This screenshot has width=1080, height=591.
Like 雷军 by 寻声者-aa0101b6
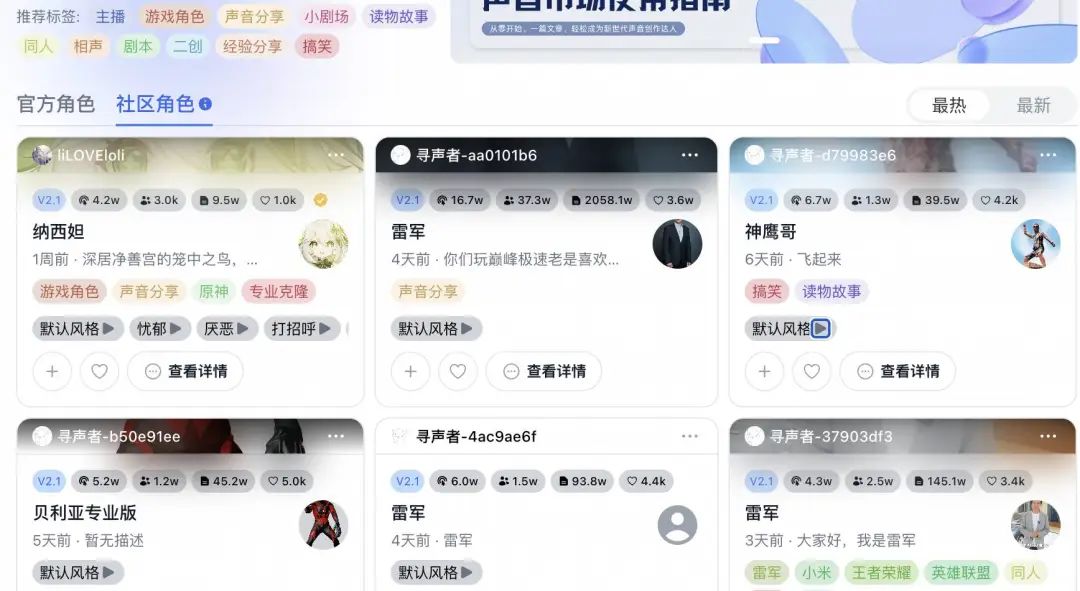pyautogui.click(x=457, y=371)
